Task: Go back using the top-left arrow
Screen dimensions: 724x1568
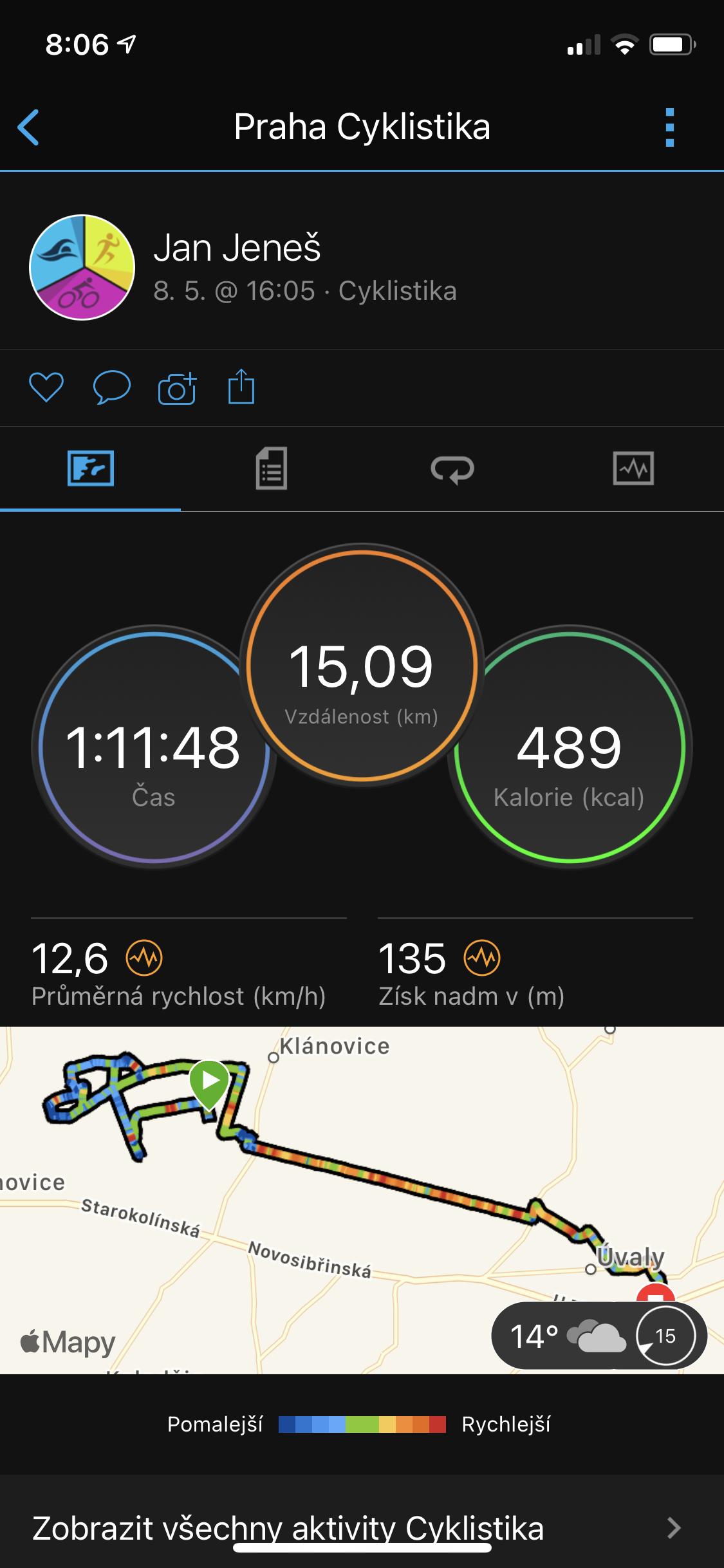Action: (28, 127)
